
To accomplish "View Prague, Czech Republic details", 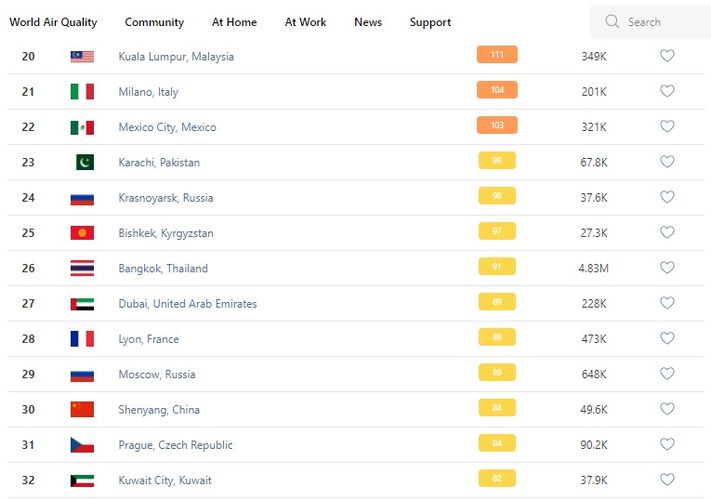I will pos(175,445).
